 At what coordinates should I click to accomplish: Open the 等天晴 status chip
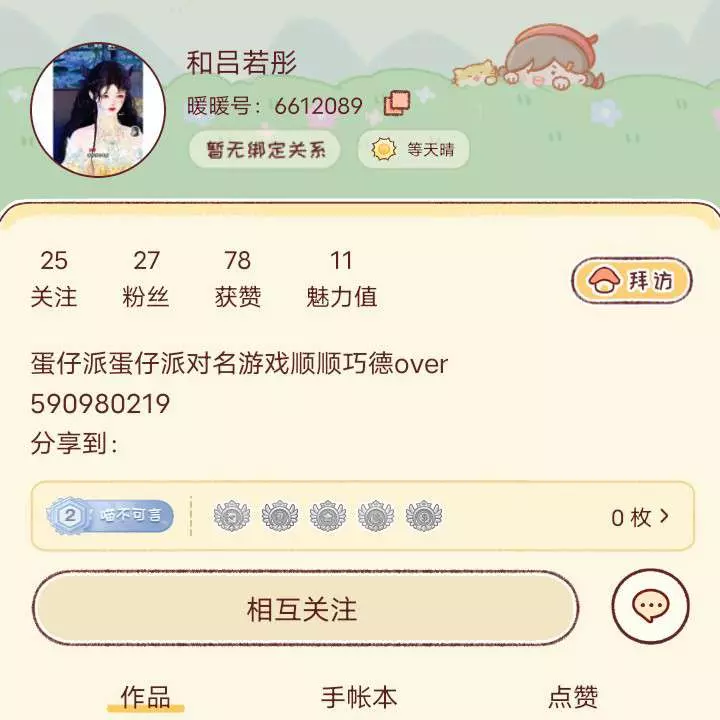pyautogui.click(x=414, y=150)
